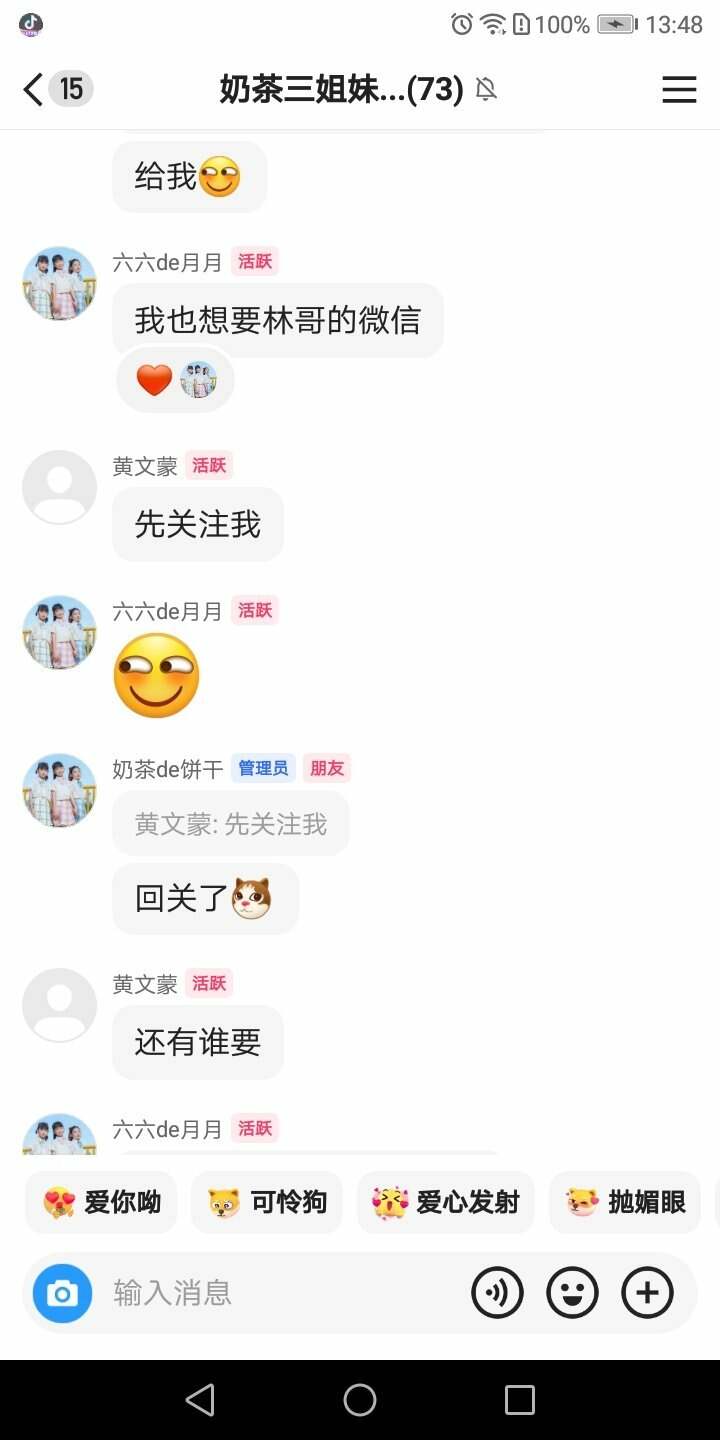Open more attachment options with the plus icon
The image size is (720, 1440).
coord(647,1293)
